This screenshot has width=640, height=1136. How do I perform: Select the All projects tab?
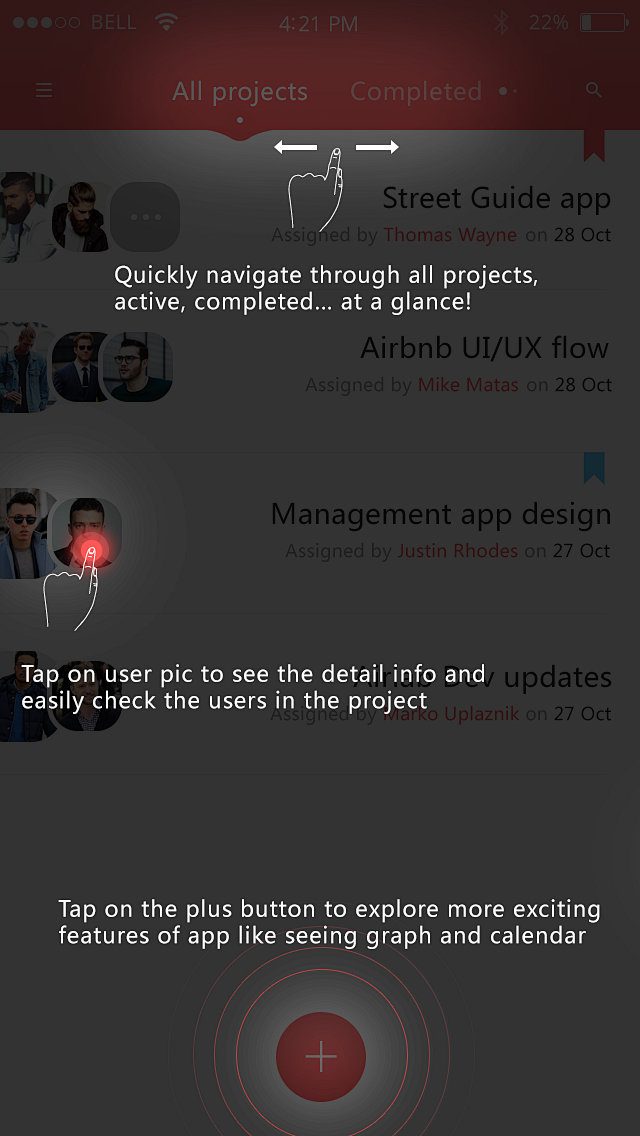[240, 92]
